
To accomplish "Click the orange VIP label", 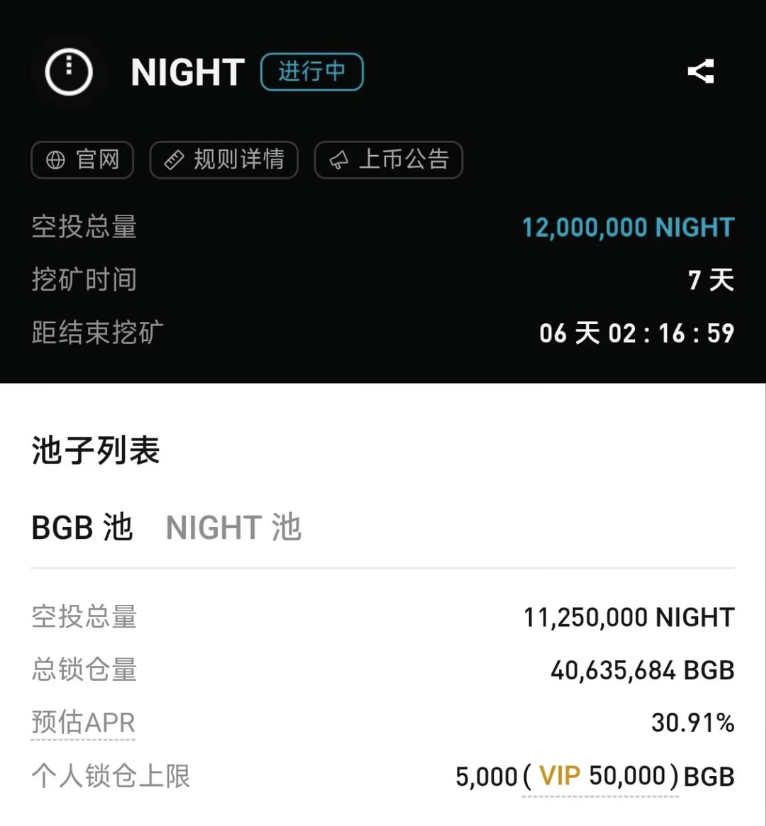I will [558, 775].
